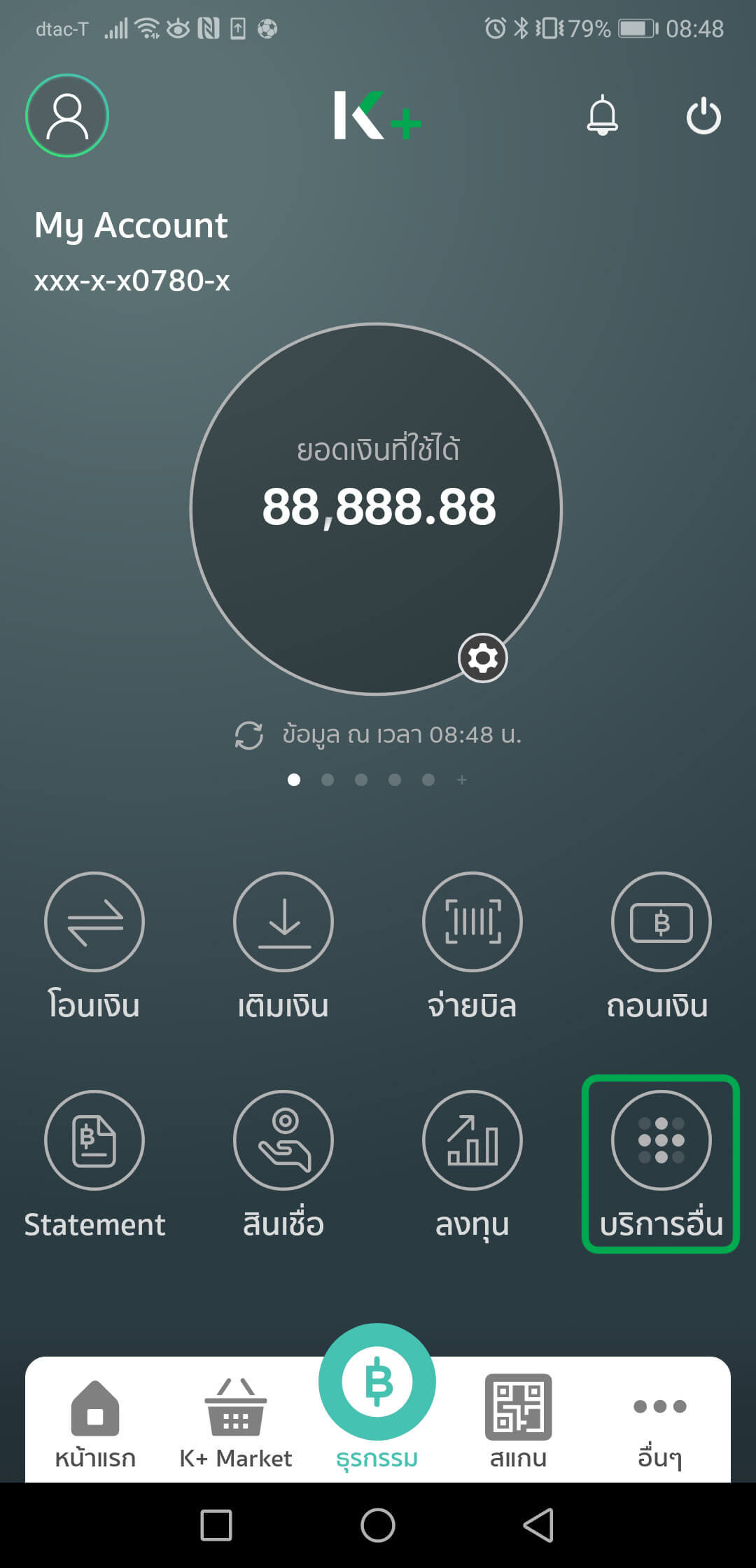Image resolution: width=756 pixels, height=1568 pixels.
Task: Open the อื่นๆ more tab
Action: click(659, 1421)
